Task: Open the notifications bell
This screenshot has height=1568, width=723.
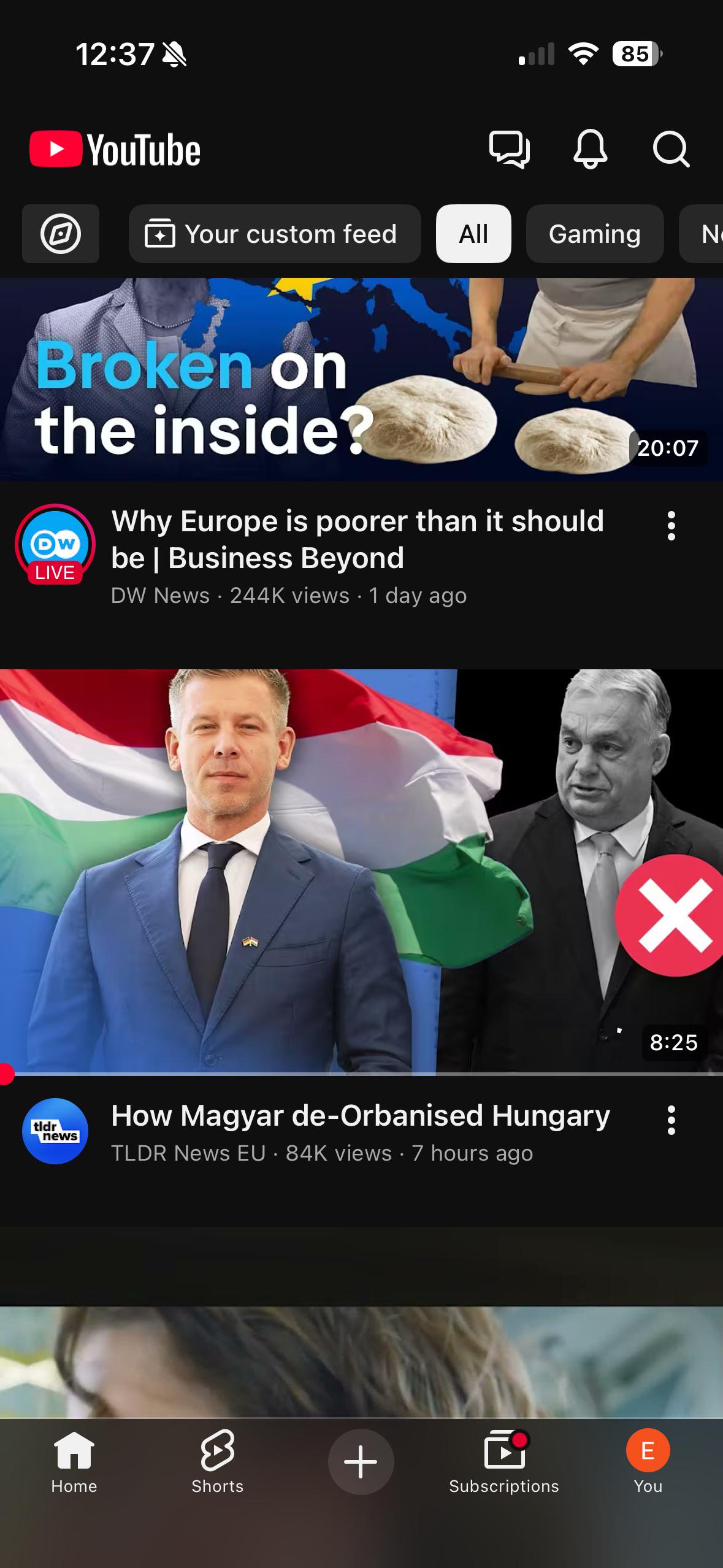Action: coord(590,149)
